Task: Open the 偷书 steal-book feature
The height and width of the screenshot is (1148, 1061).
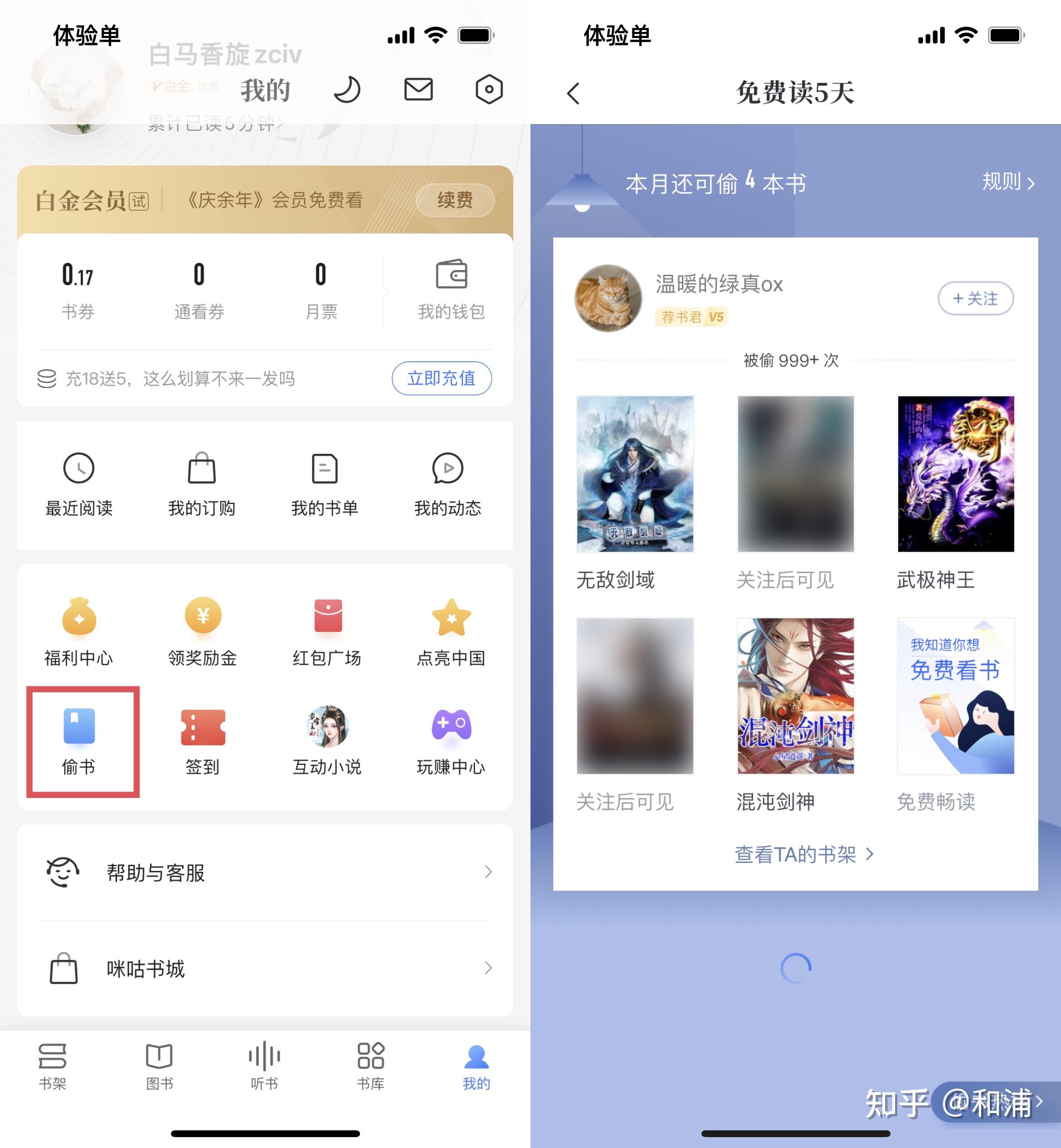Action: [78, 740]
